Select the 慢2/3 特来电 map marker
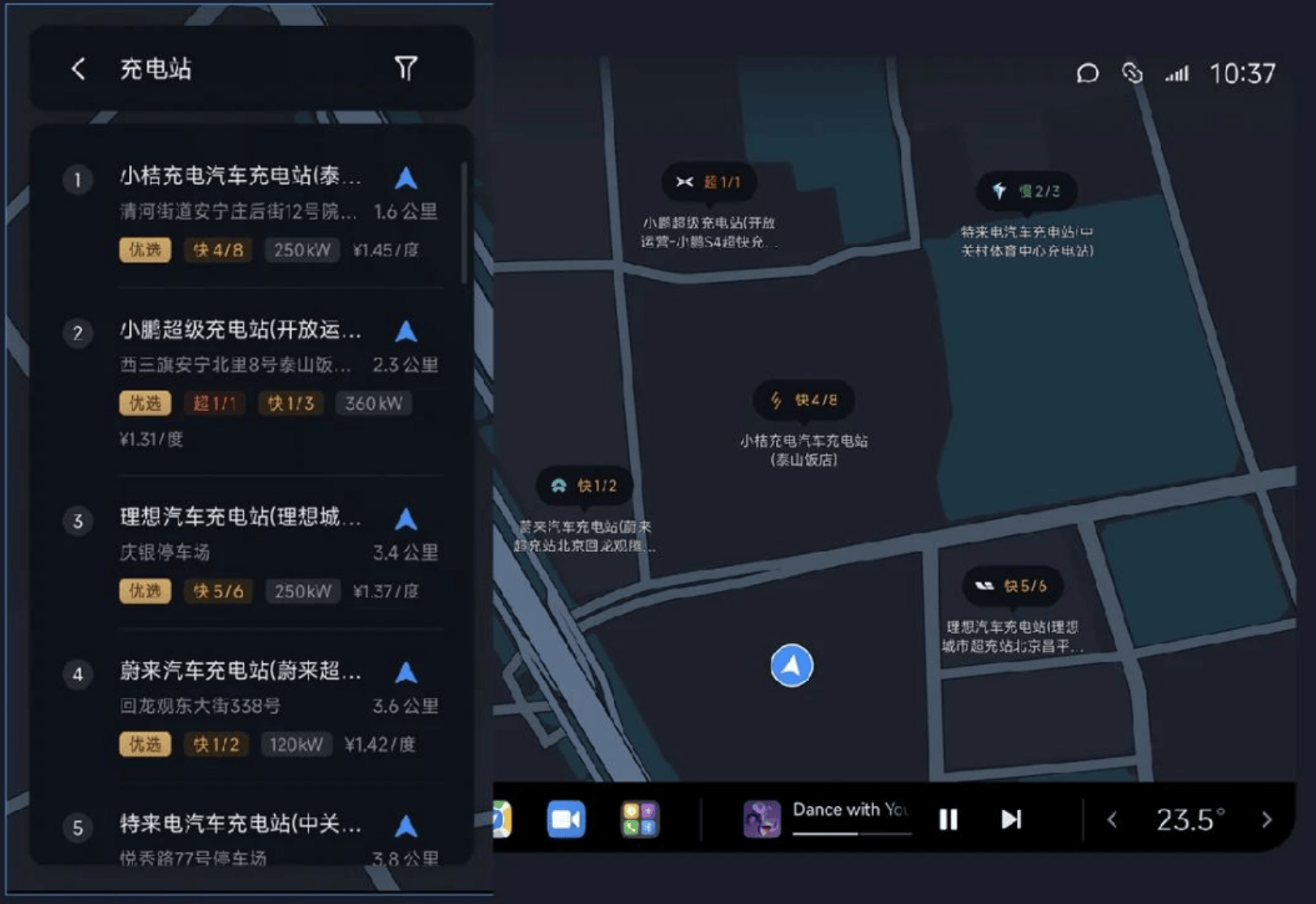Image resolution: width=1316 pixels, height=904 pixels. pyautogui.click(x=1027, y=191)
